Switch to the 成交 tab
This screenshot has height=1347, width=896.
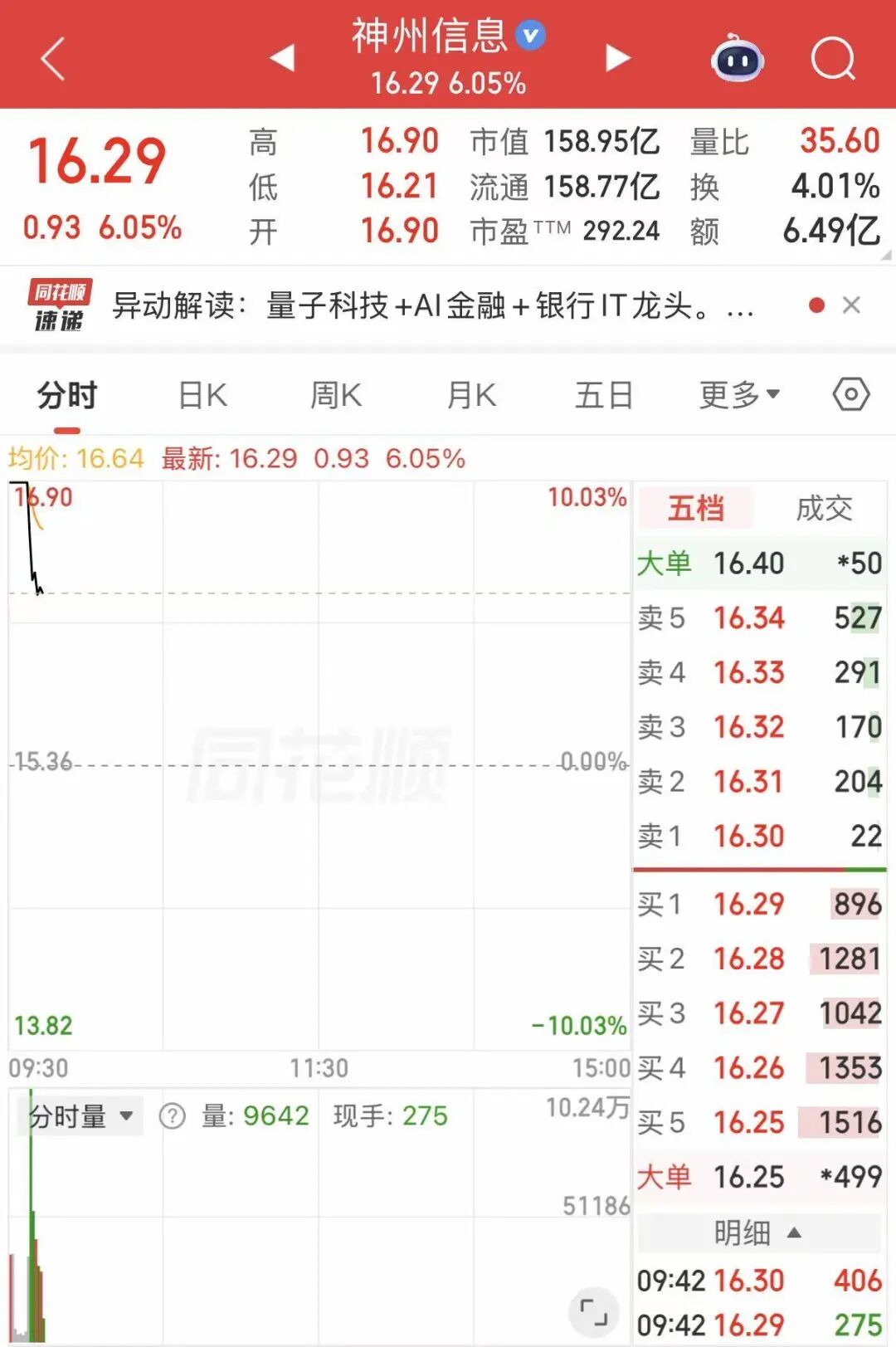pos(824,508)
